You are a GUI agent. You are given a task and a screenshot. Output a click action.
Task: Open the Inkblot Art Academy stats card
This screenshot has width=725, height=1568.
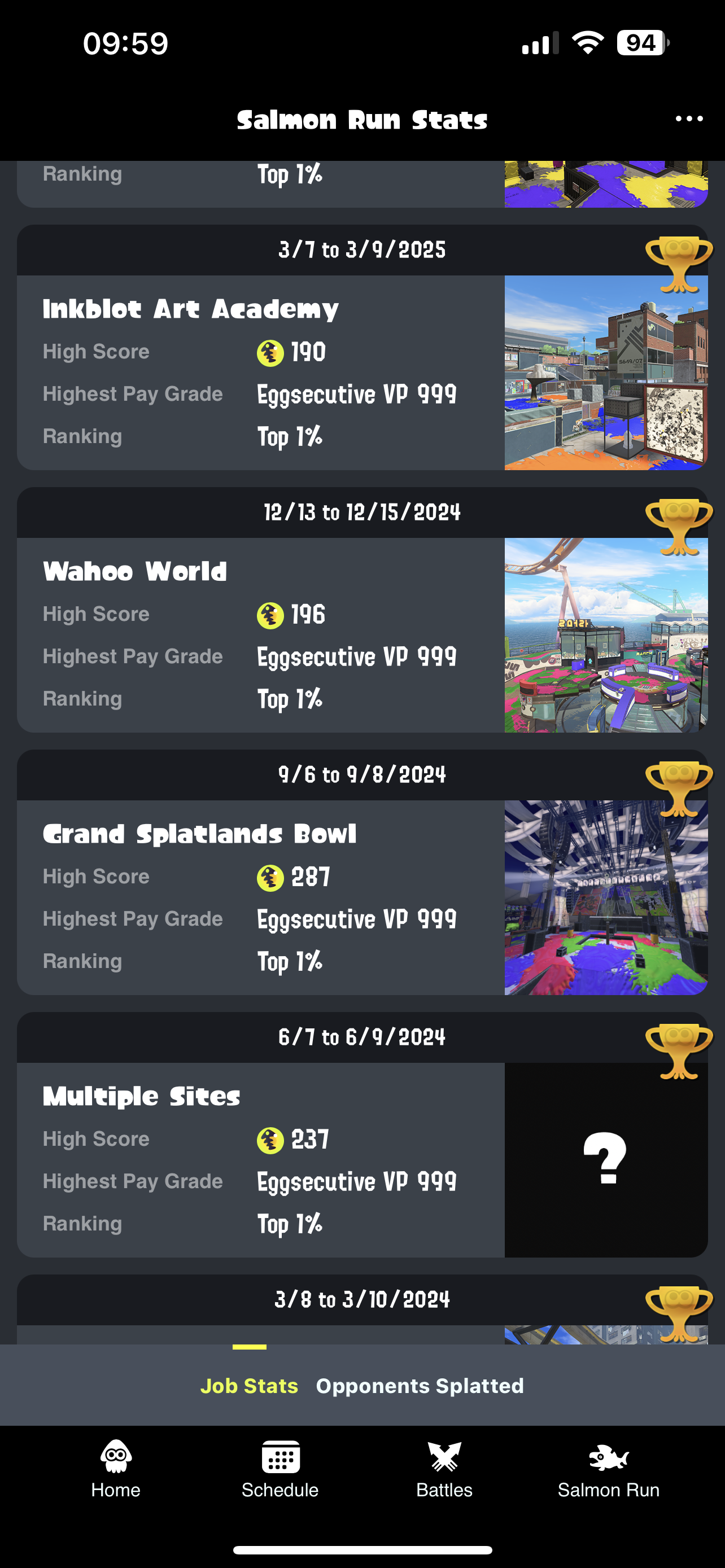tap(362, 348)
